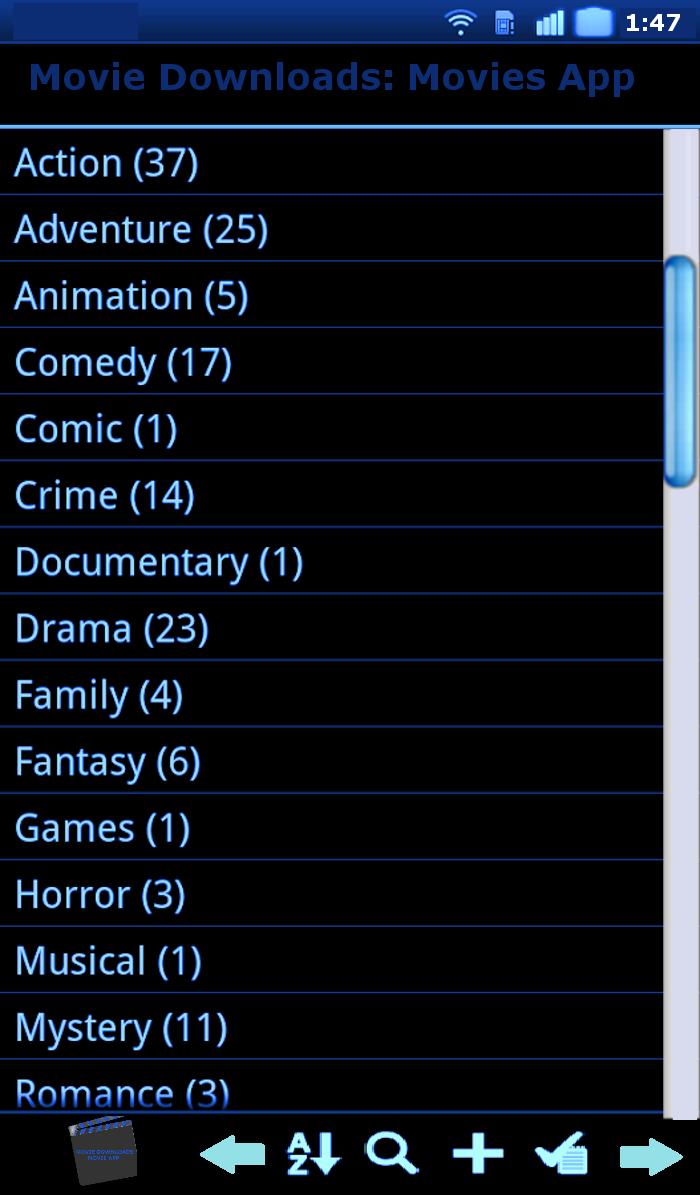Open Animation movies
The height and width of the screenshot is (1195, 700).
(x=131, y=297)
